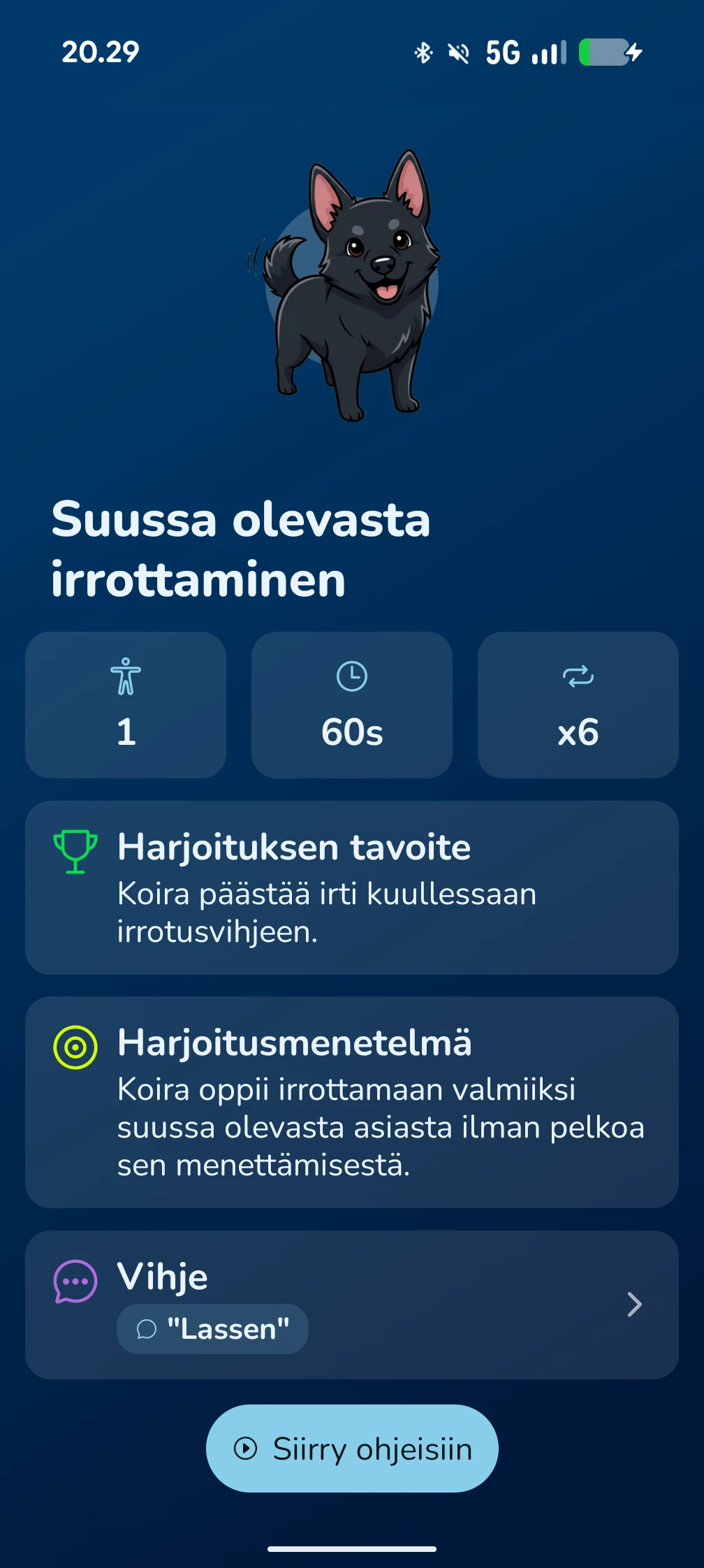Tap the play icon inside Siirry ohjeisiin button
Image resolution: width=704 pixels, height=1568 pixels.
click(x=246, y=1449)
